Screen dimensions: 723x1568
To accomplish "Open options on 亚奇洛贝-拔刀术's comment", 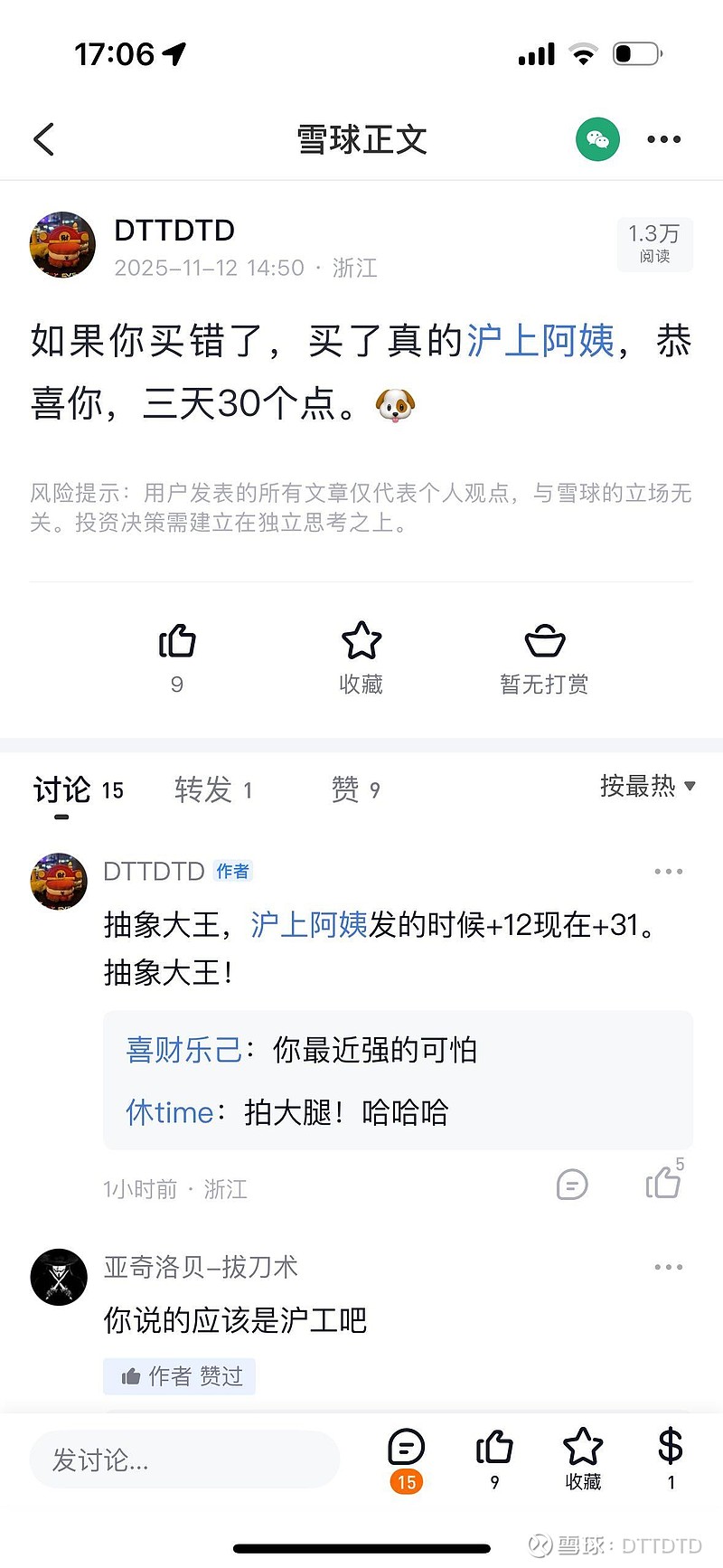I will tap(669, 1266).
